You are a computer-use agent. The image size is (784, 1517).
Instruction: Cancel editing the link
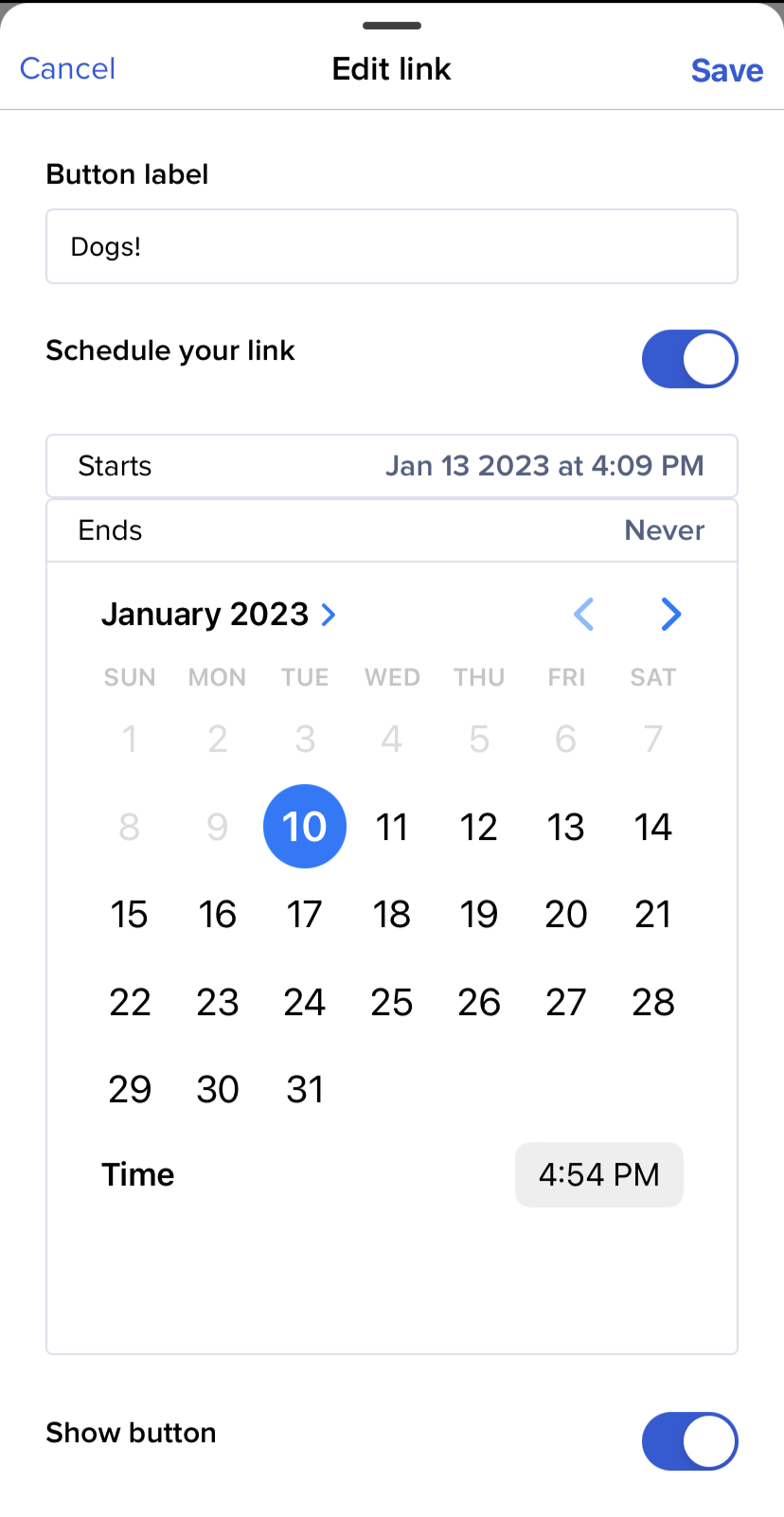[x=67, y=69]
